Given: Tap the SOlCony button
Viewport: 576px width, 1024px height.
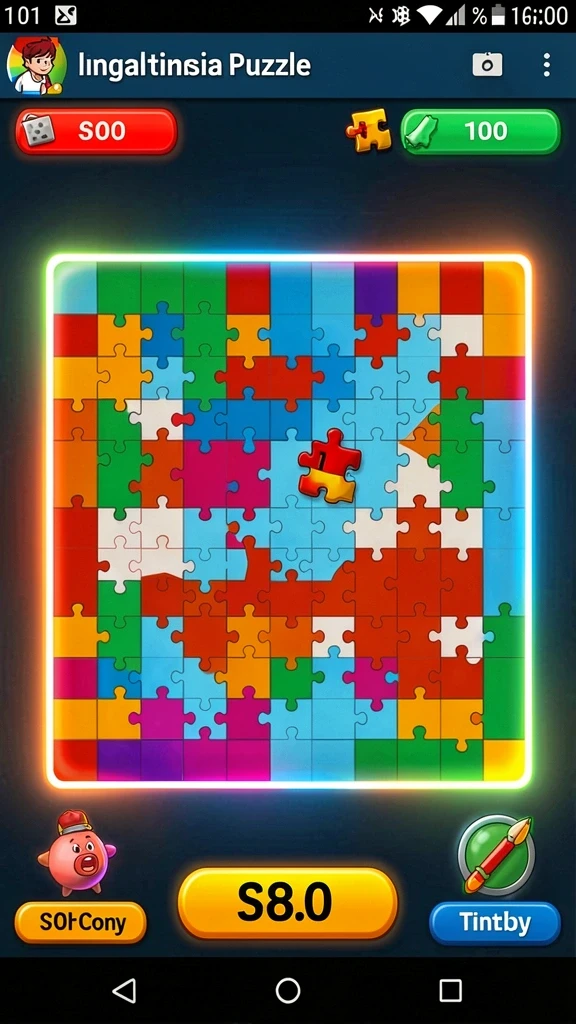Looking at the screenshot, I should [80, 922].
